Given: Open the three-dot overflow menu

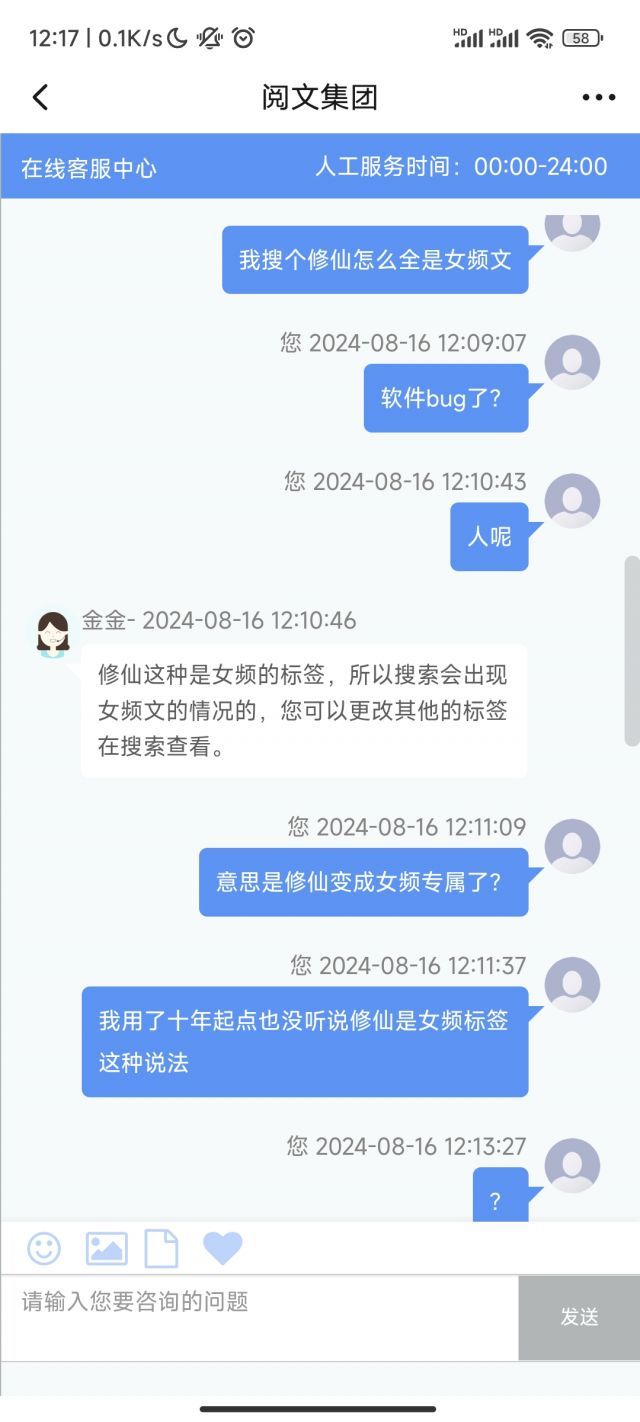Looking at the screenshot, I should point(598,97).
